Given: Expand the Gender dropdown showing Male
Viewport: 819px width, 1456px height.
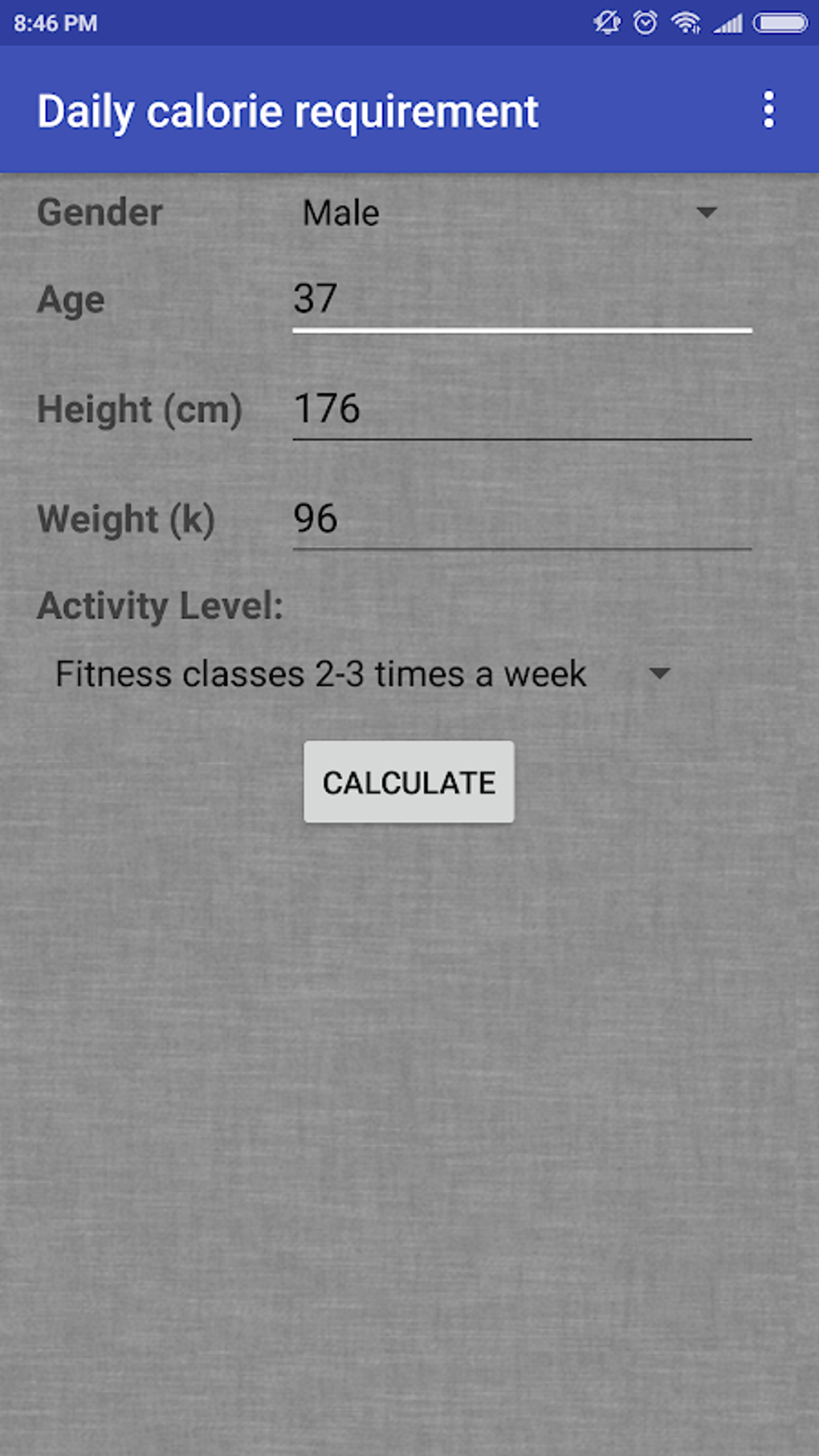Looking at the screenshot, I should point(508,214).
